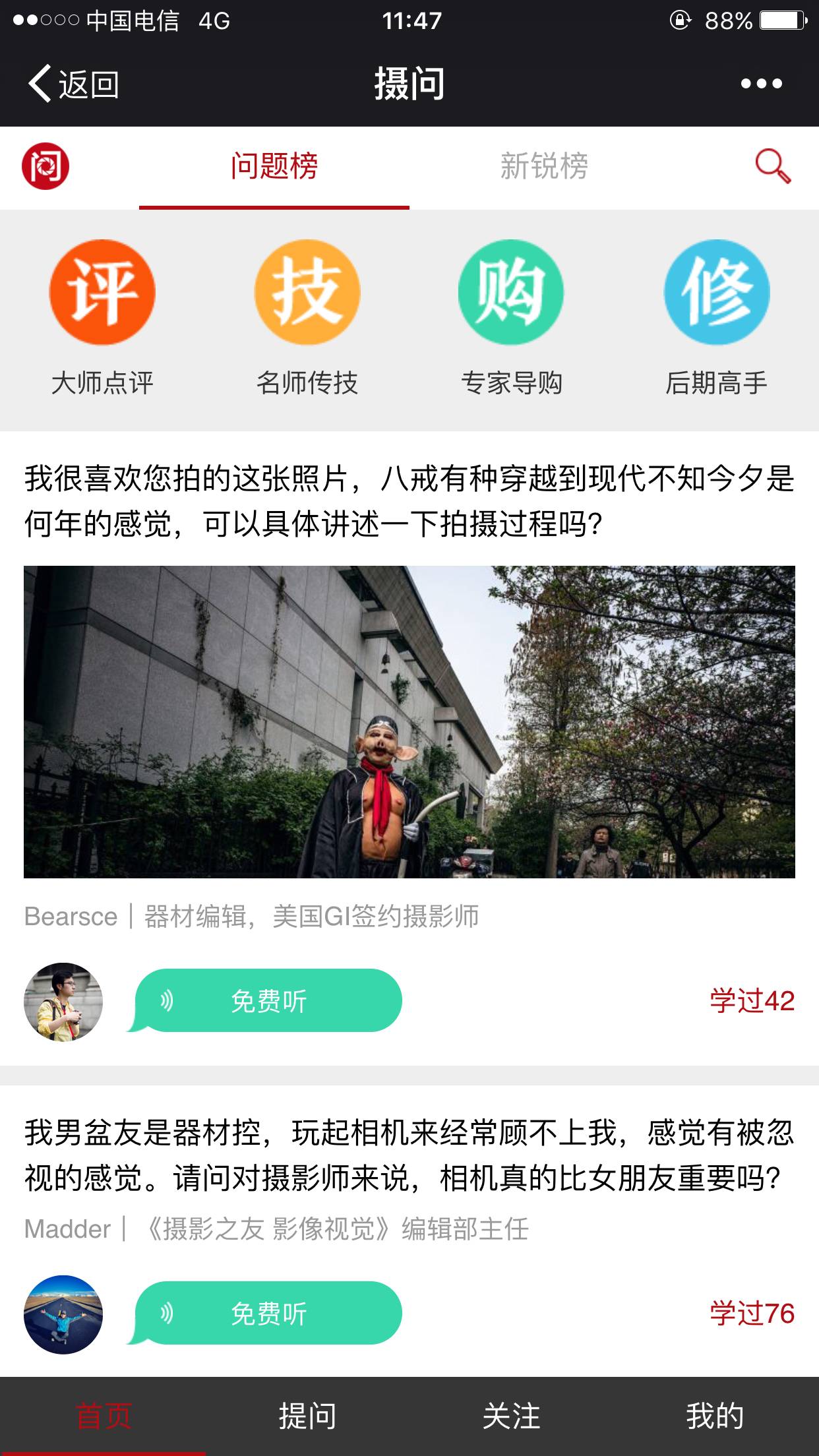
Task: Open the 我的 tab
Action: (715, 1416)
